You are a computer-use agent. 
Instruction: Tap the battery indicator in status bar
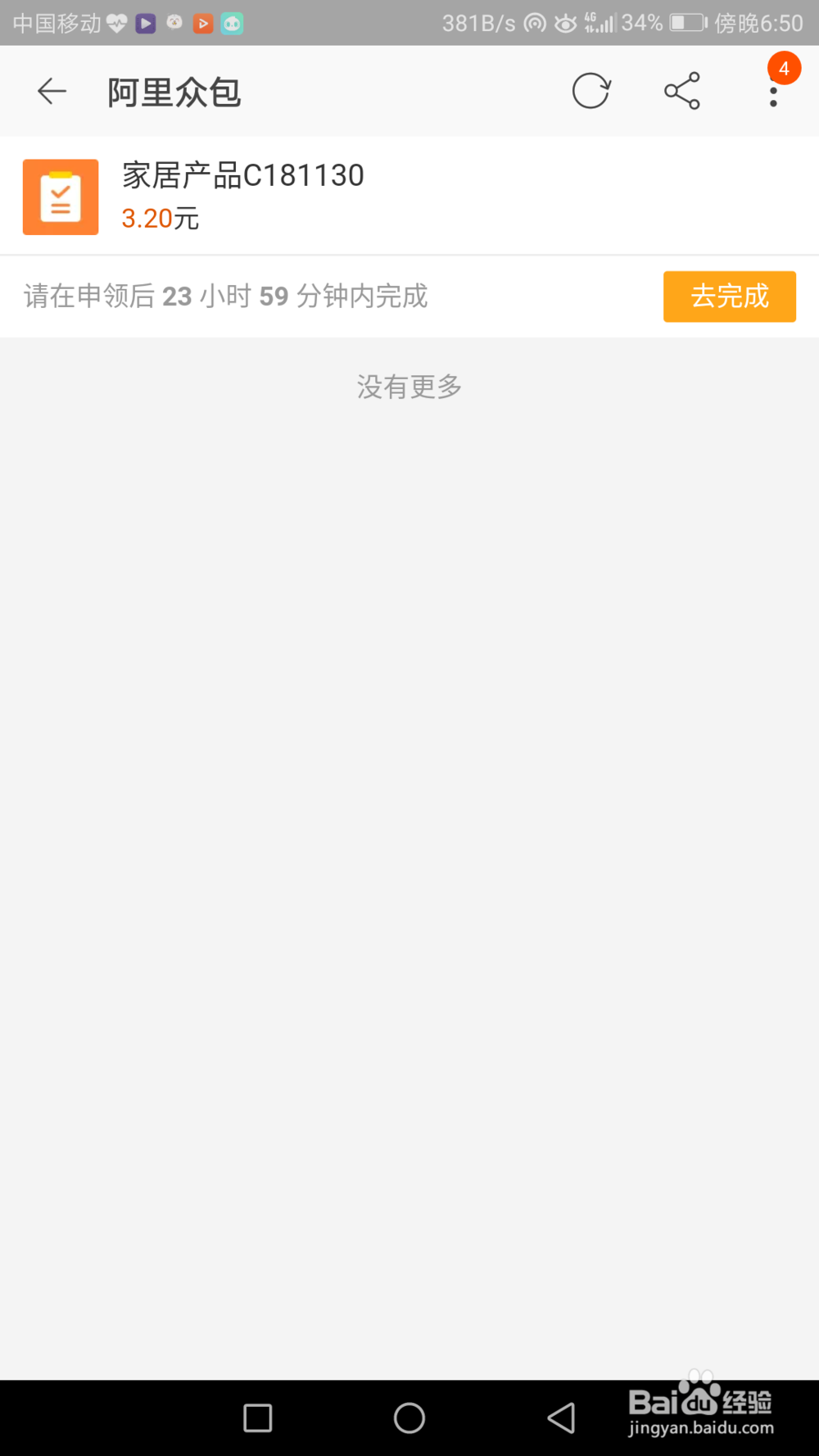pos(686,23)
